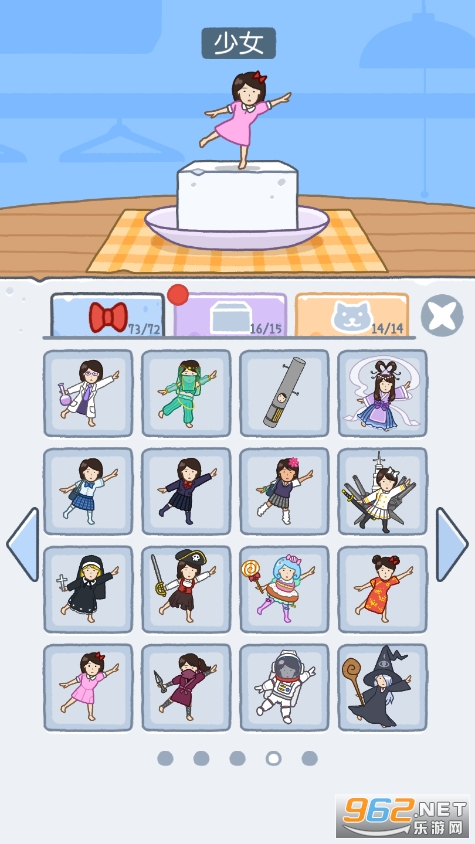Select the masked ninja costume

coord(186,687)
